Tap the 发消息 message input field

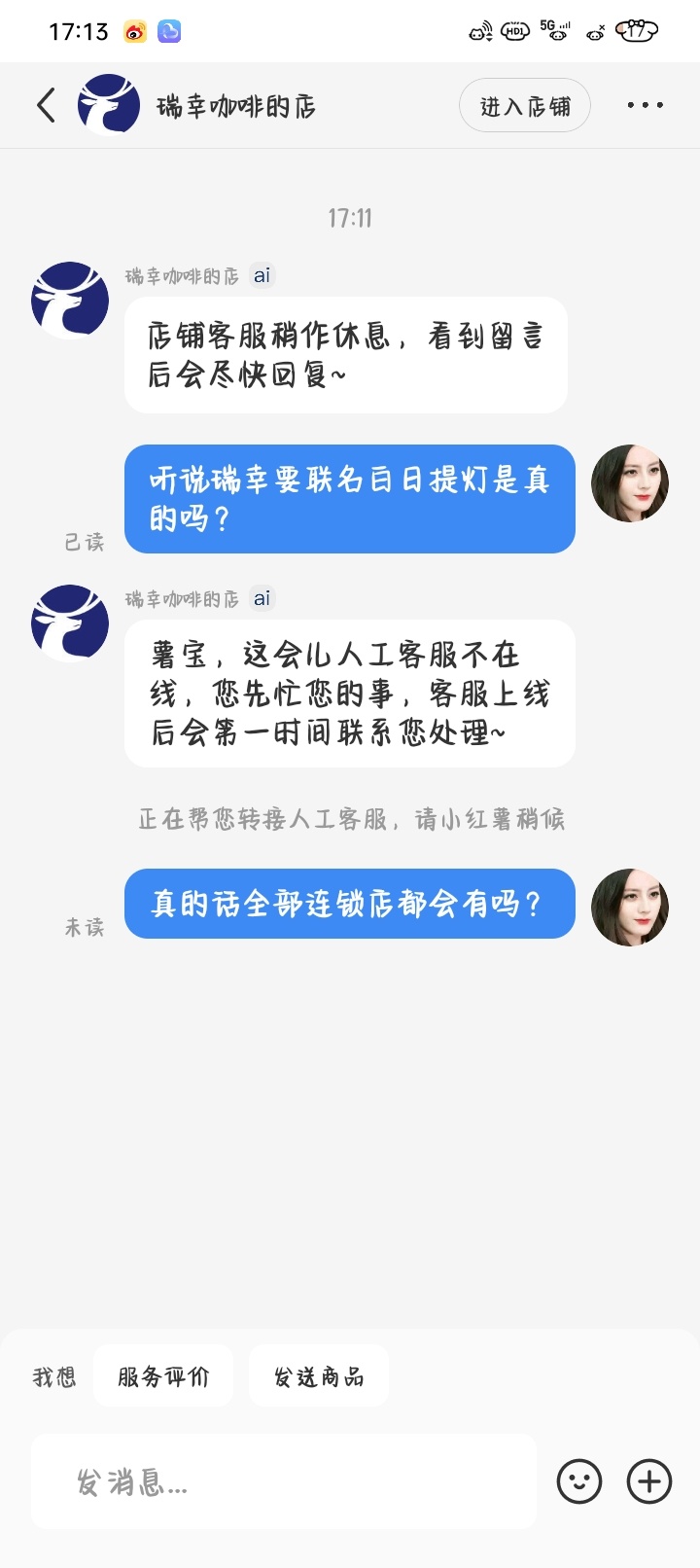pyautogui.click(x=282, y=1481)
